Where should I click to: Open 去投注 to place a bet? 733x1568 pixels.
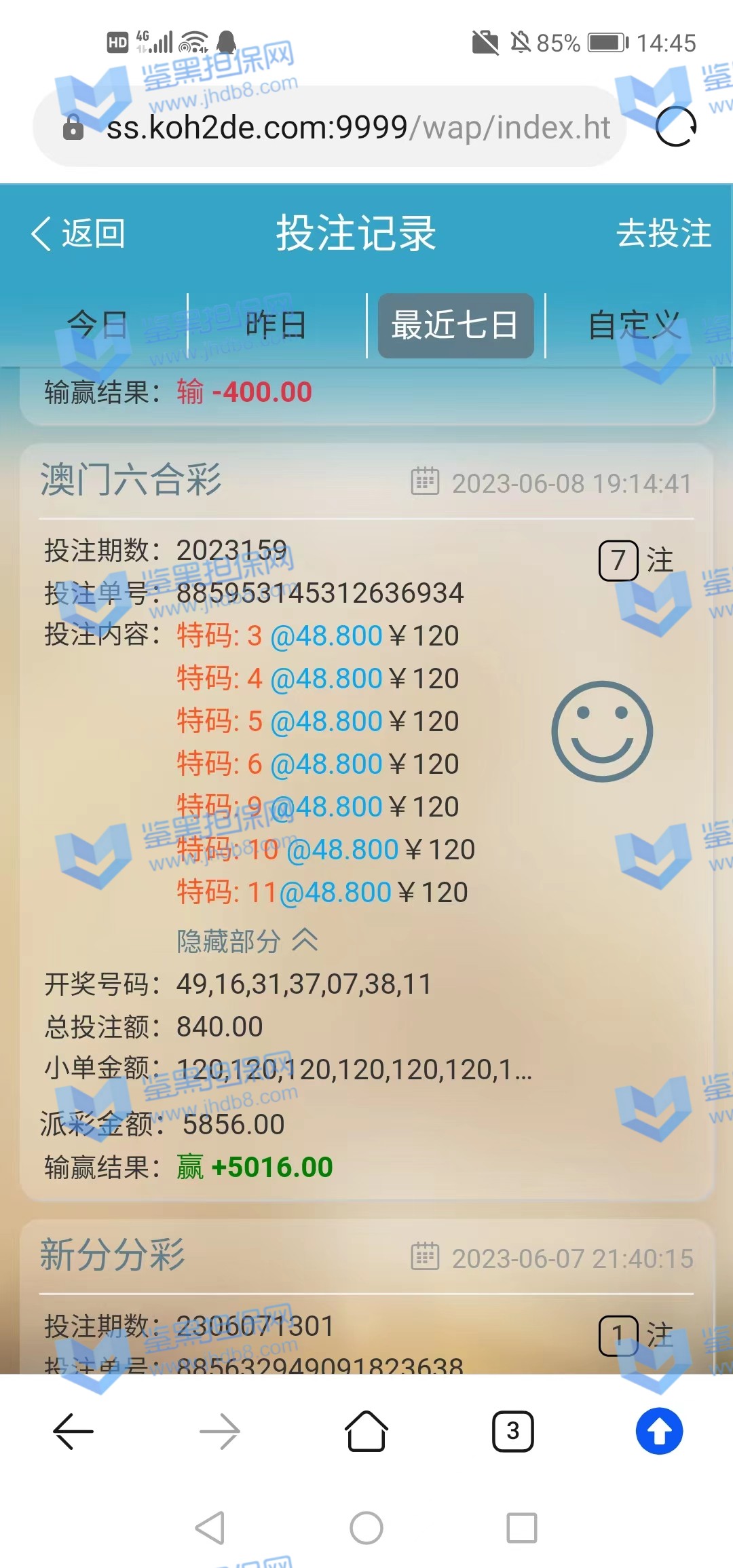point(663,234)
